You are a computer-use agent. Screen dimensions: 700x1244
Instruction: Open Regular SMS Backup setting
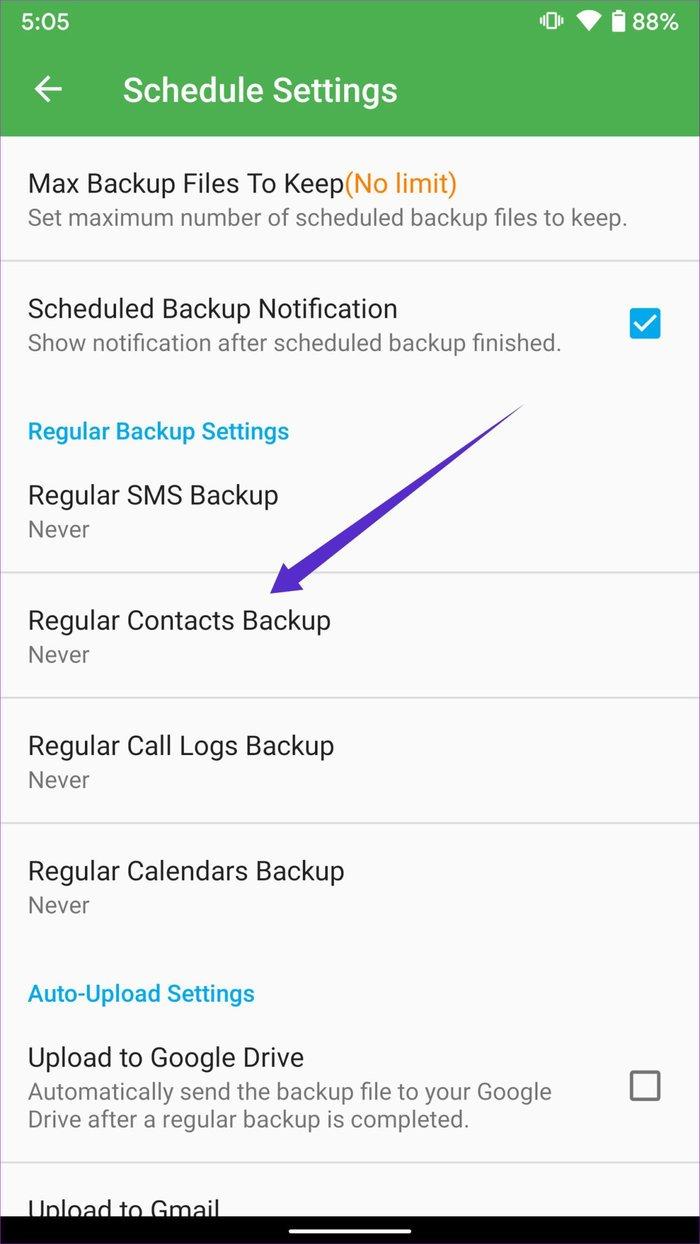(350, 511)
